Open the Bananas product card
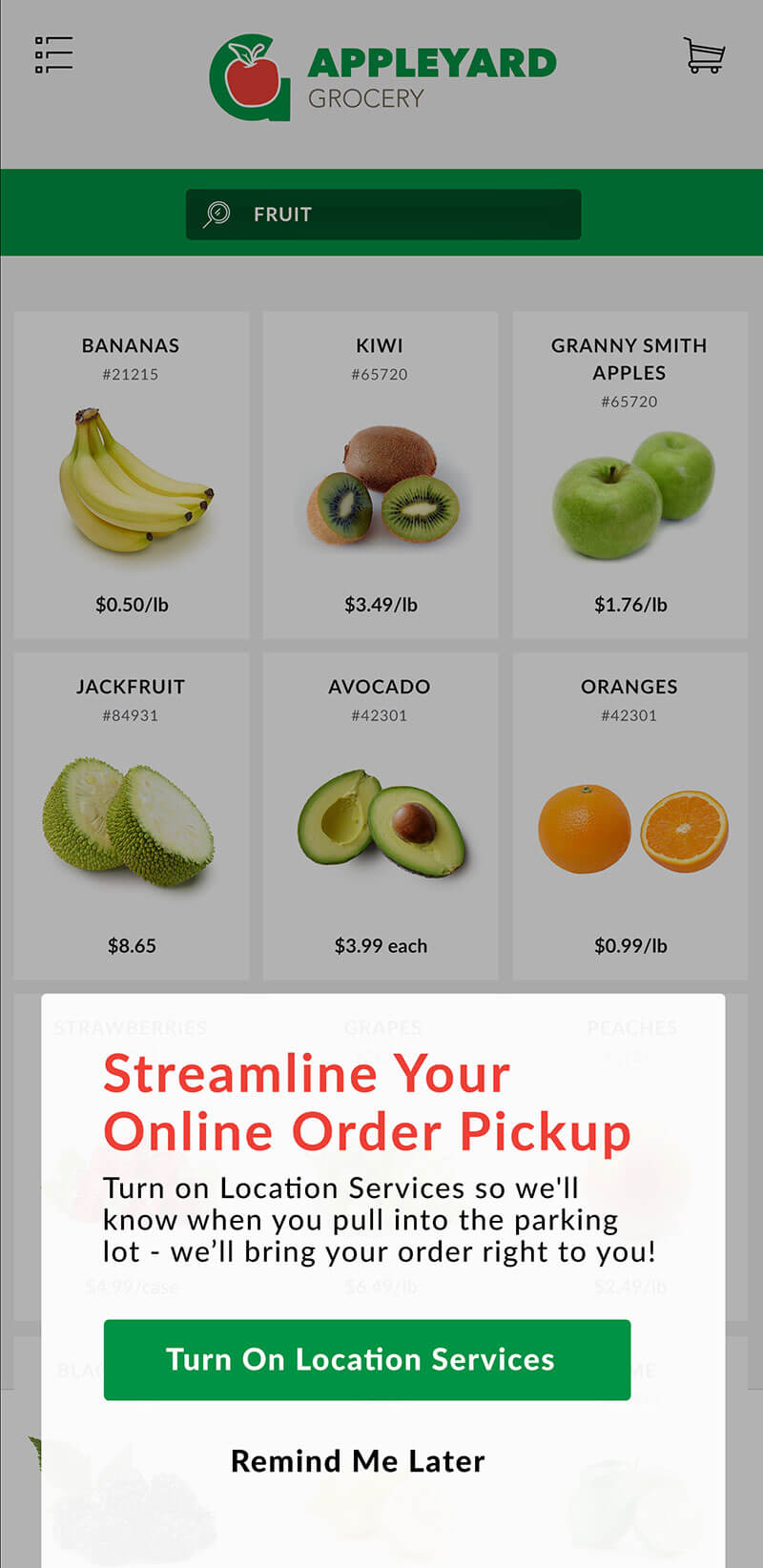Viewport: 763px width, 1568px height. pyautogui.click(x=132, y=475)
